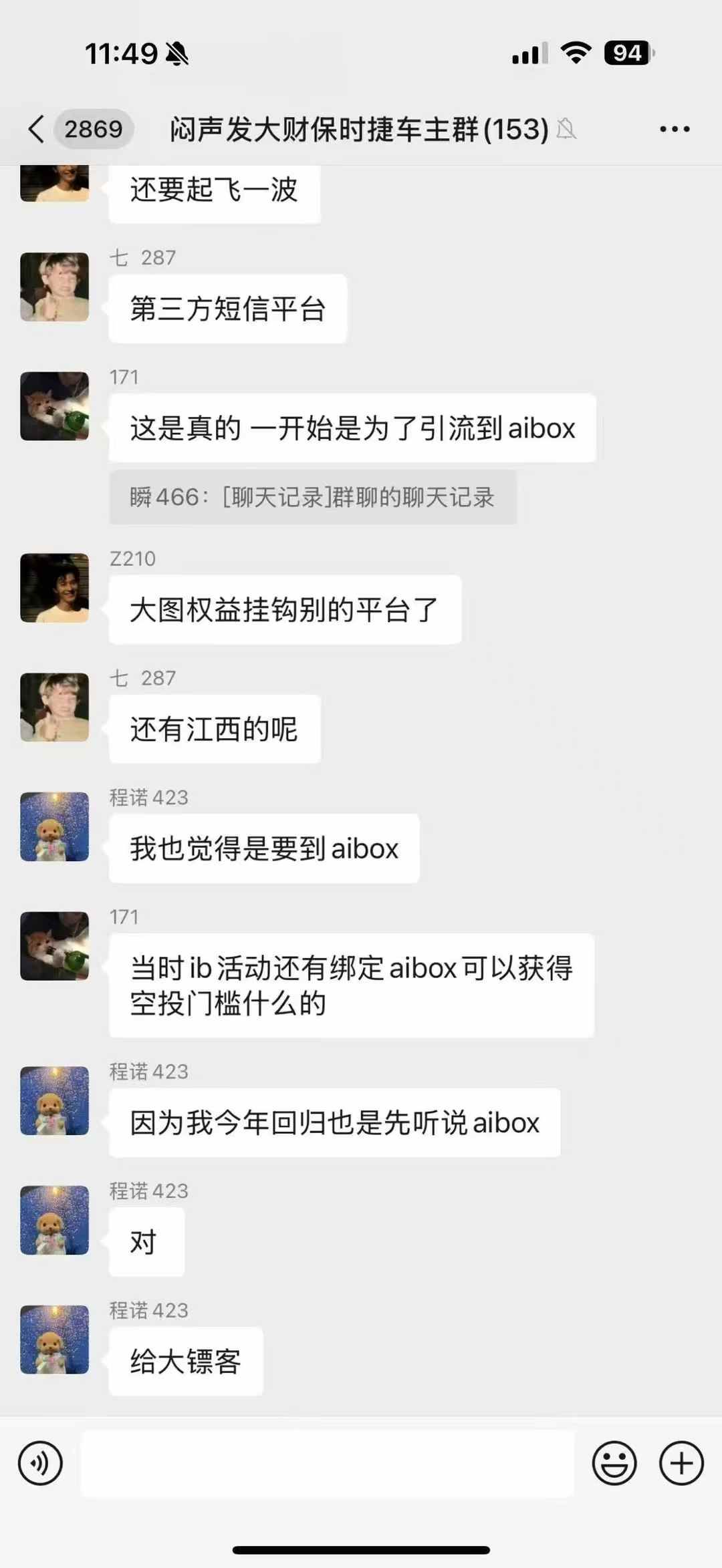This screenshot has width=722, height=1568.
Task: Open Z210's profile avatar
Action: pos(55,588)
